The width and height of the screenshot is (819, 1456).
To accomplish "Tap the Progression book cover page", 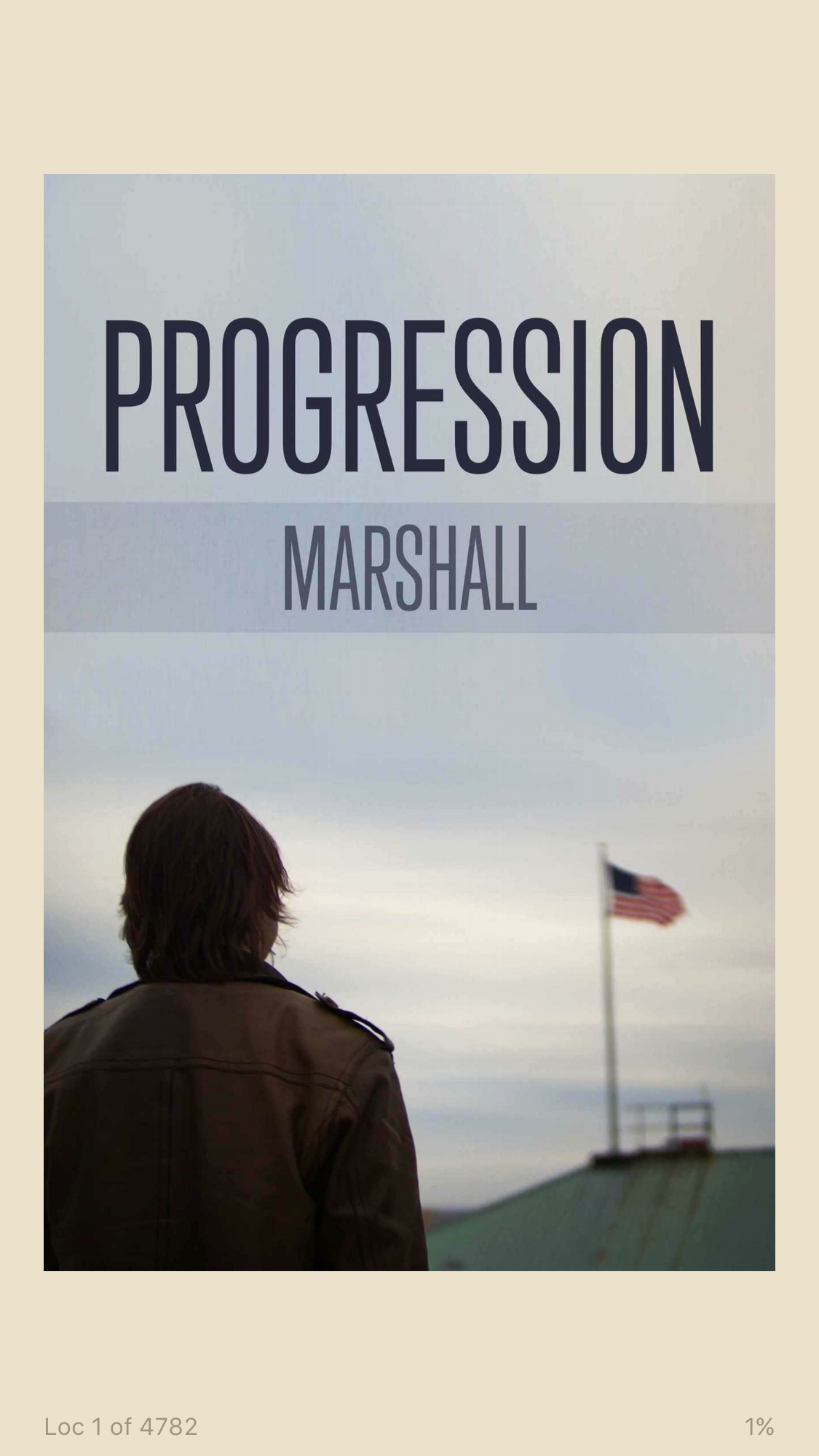I will [x=409, y=722].
